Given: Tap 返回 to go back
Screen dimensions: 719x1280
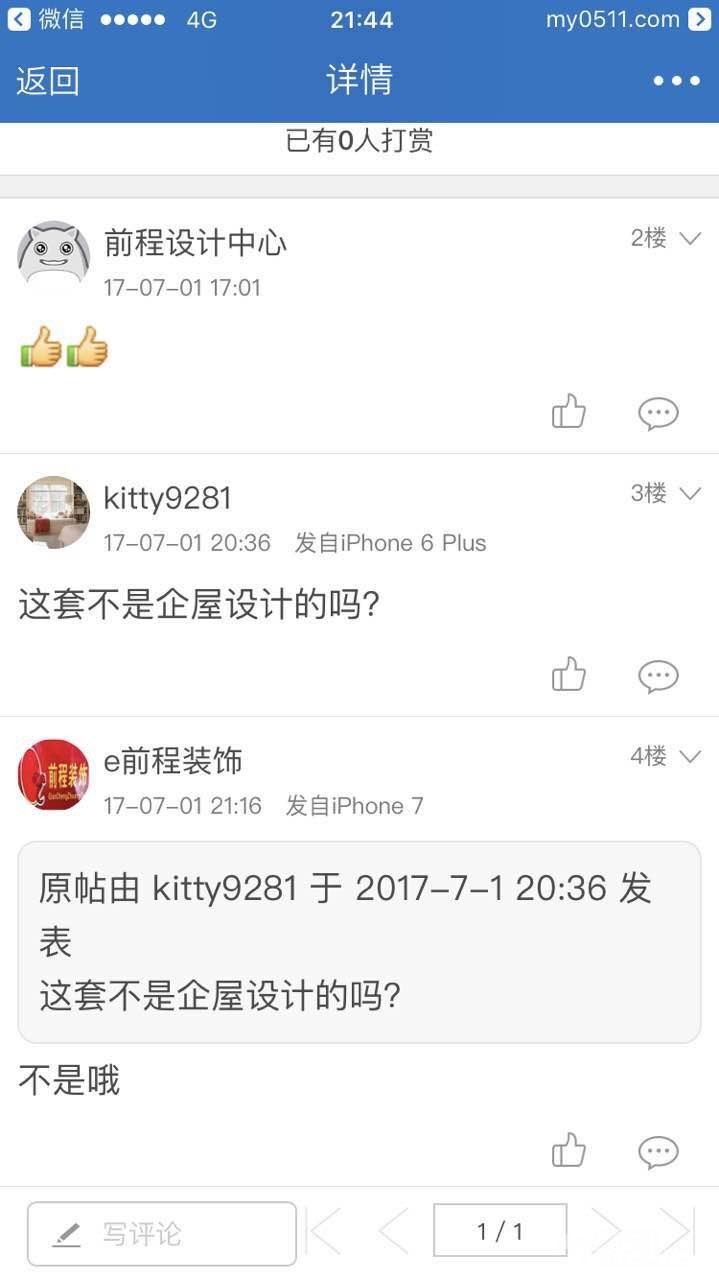Looking at the screenshot, I should (47, 81).
